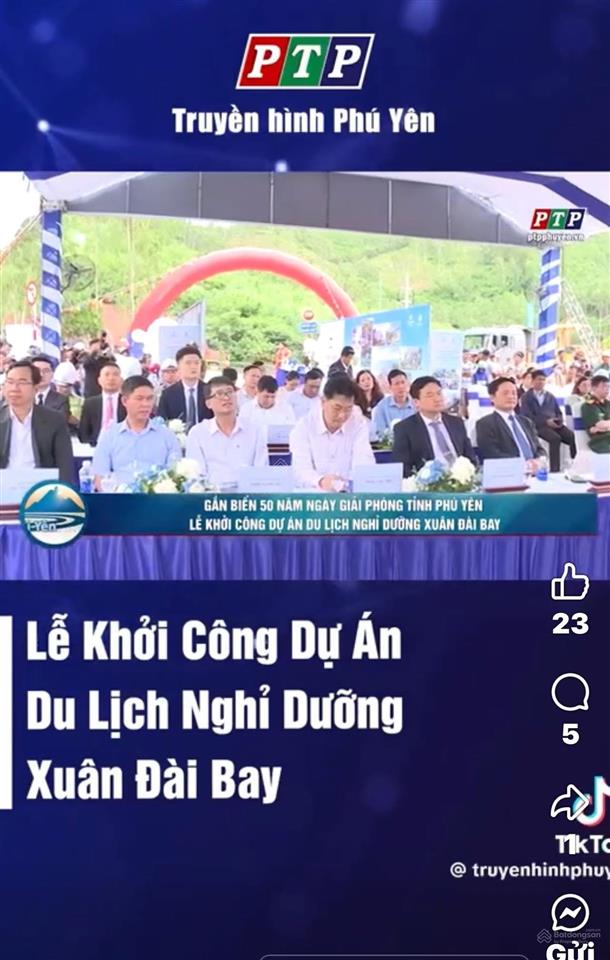Viewport: 610px width, 960px height.
Task: Open the comments on this video
Action: [570, 693]
